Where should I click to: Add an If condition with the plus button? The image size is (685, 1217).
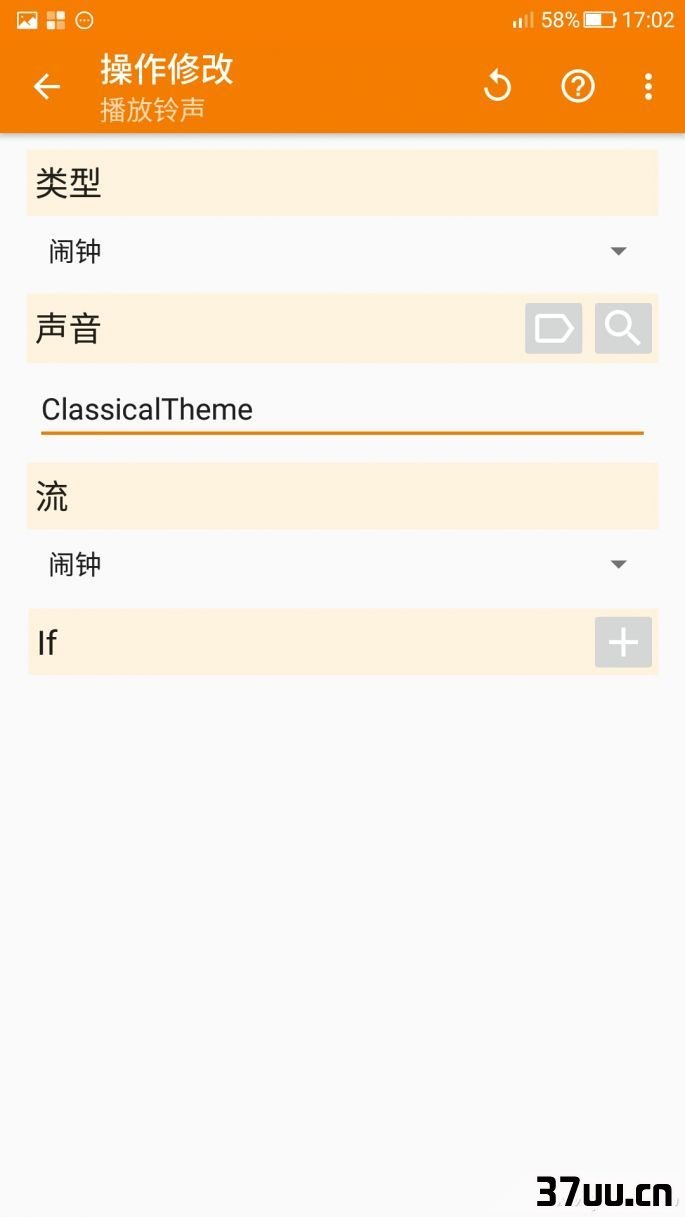pos(623,642)
